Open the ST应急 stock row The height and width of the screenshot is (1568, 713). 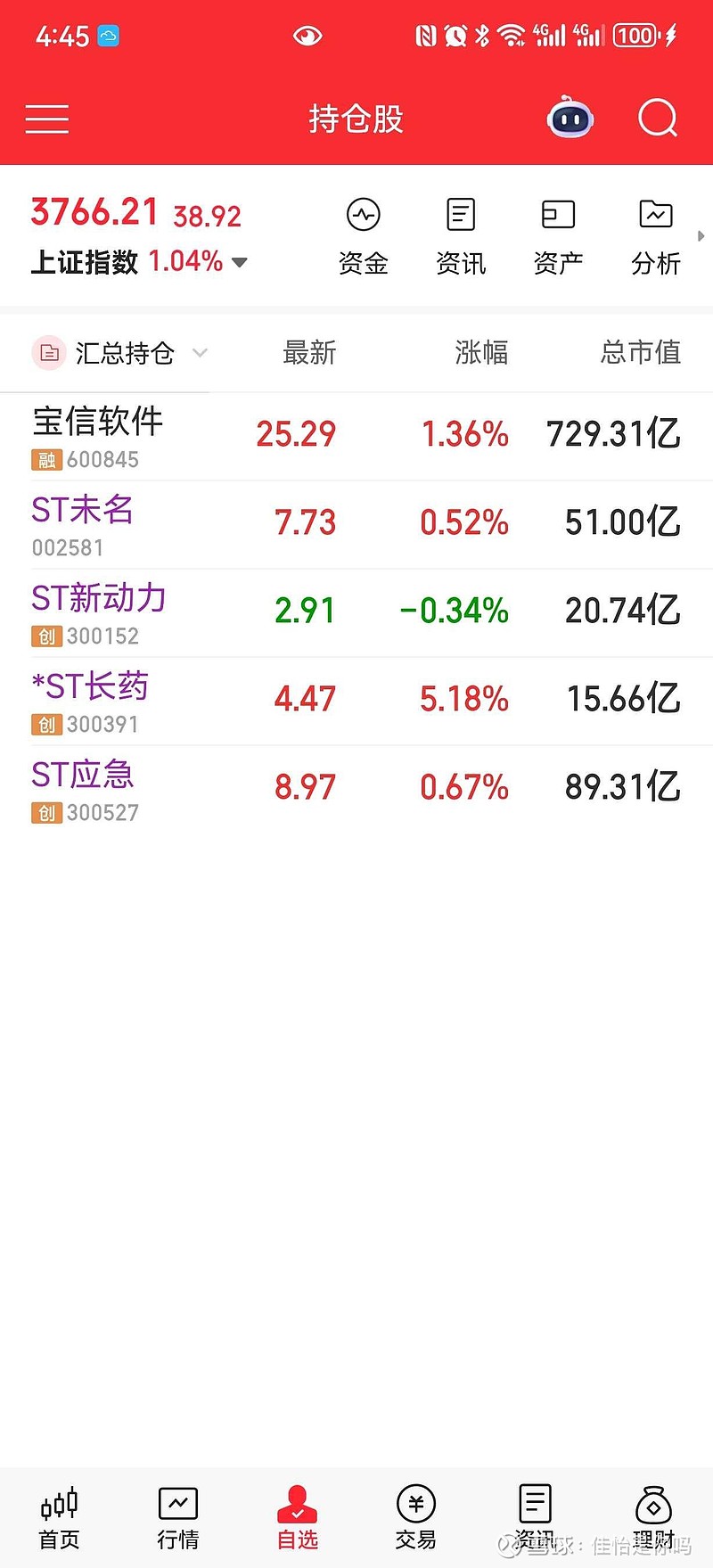(356, 790)
